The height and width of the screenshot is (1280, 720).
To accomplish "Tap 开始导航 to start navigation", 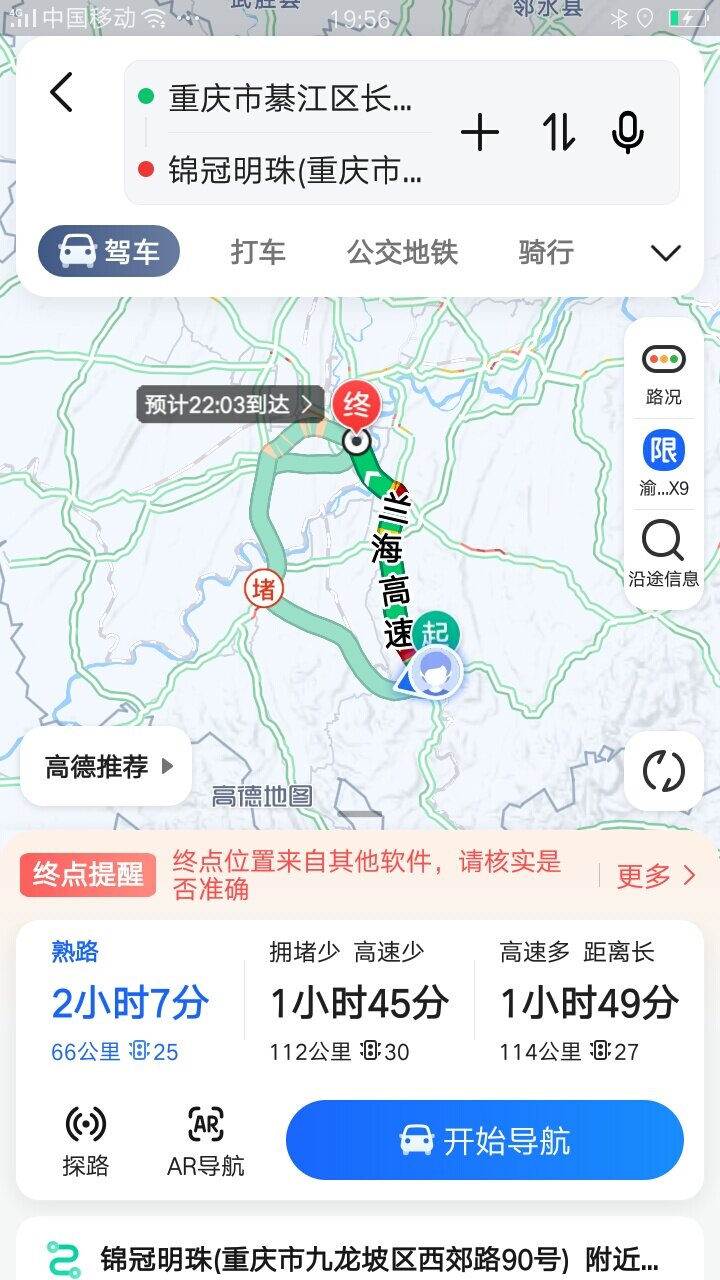I will (x=485, y=1141).
